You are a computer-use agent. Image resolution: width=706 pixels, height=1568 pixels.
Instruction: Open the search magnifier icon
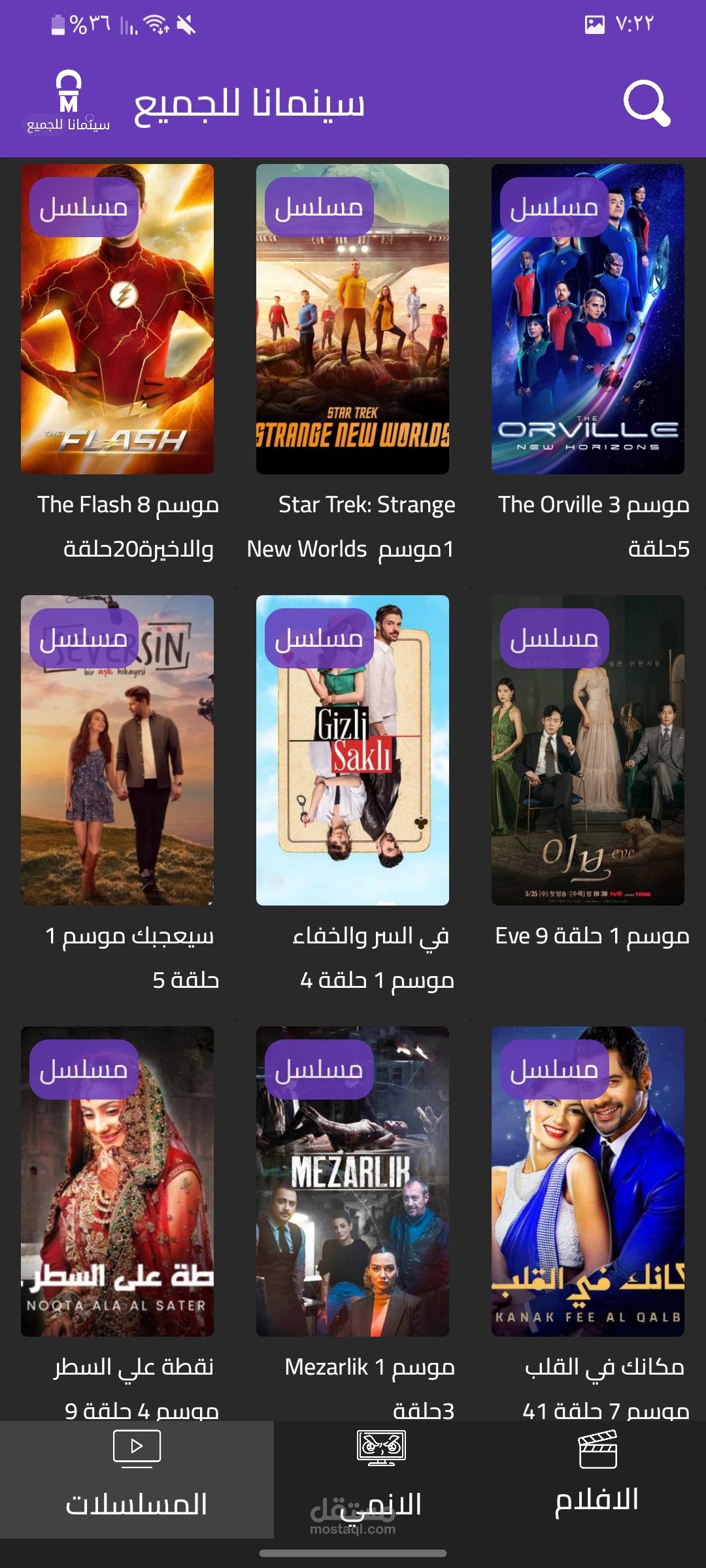click(647, 103)
